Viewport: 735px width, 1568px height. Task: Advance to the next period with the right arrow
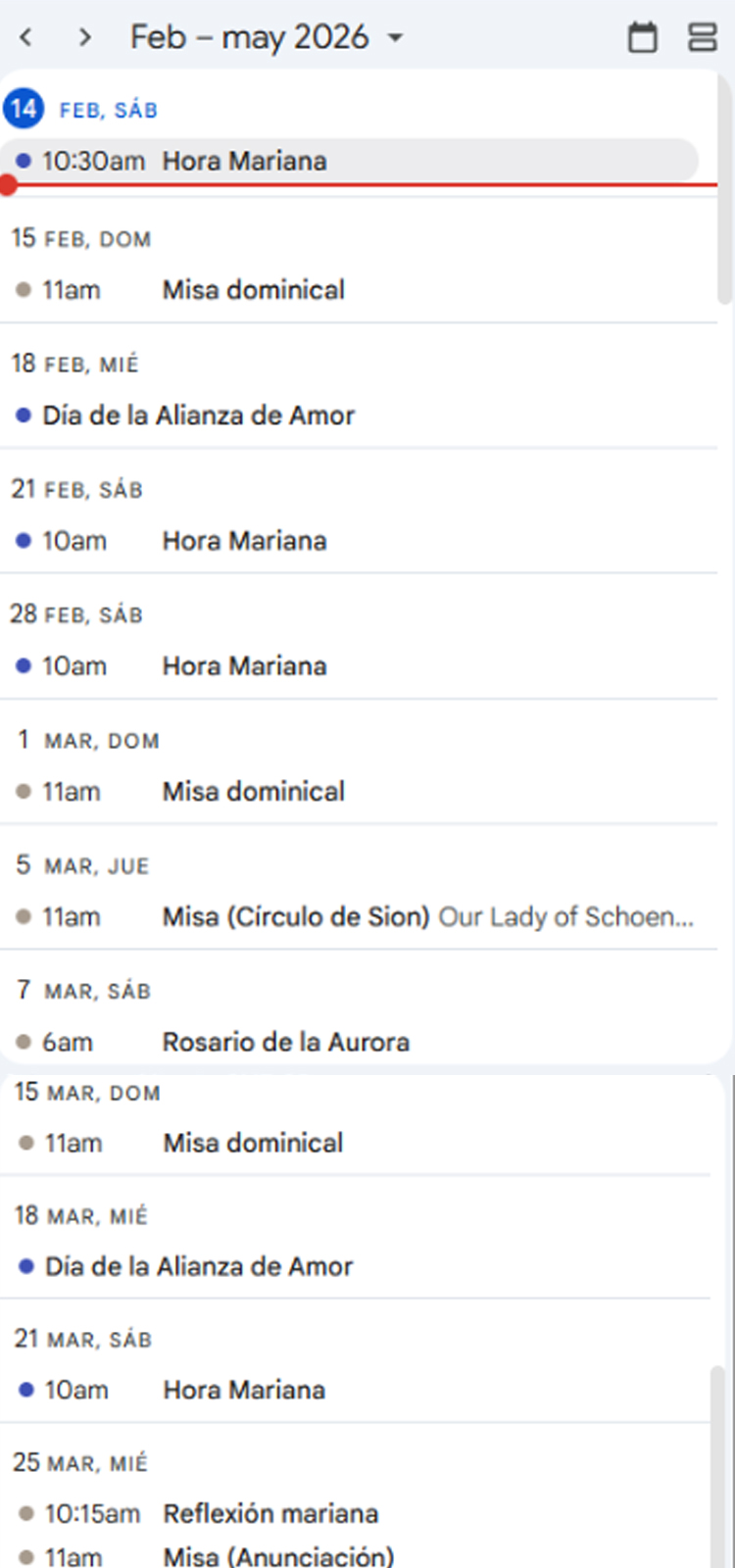click(84, 37)
